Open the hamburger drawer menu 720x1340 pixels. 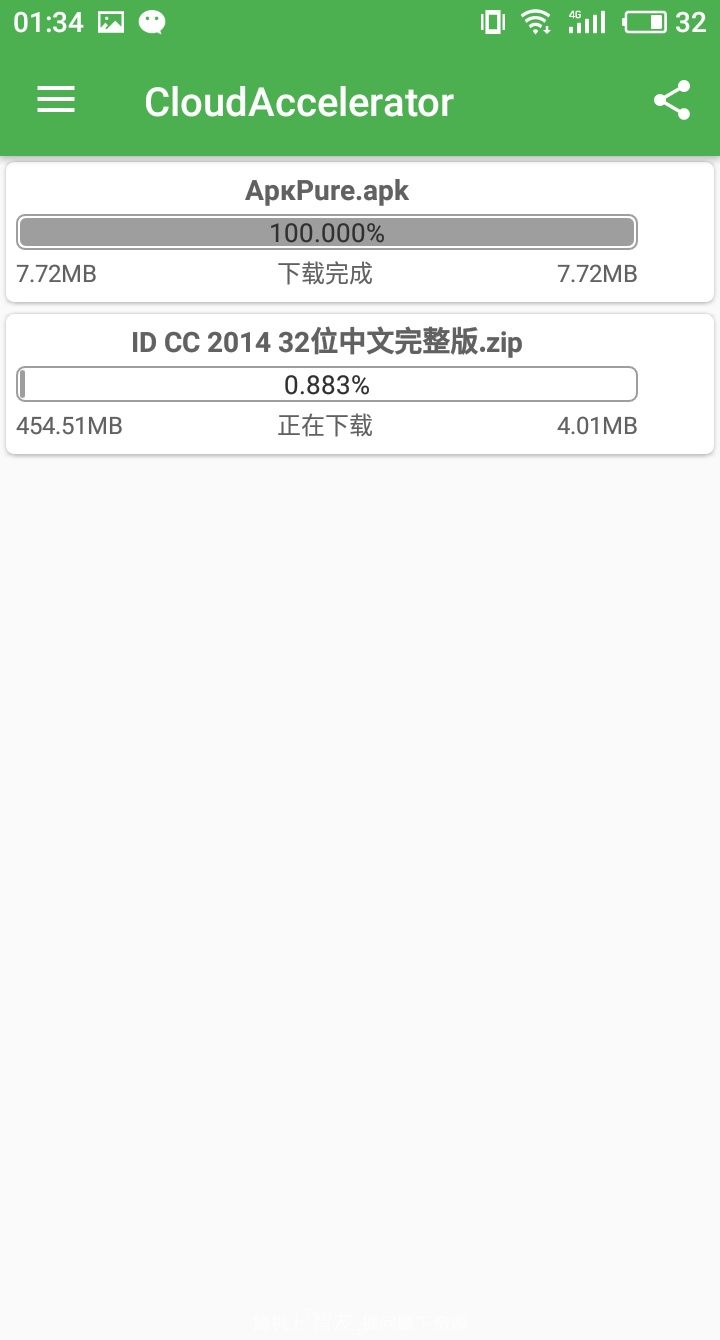pyautogui.click(x=56, y=100)
